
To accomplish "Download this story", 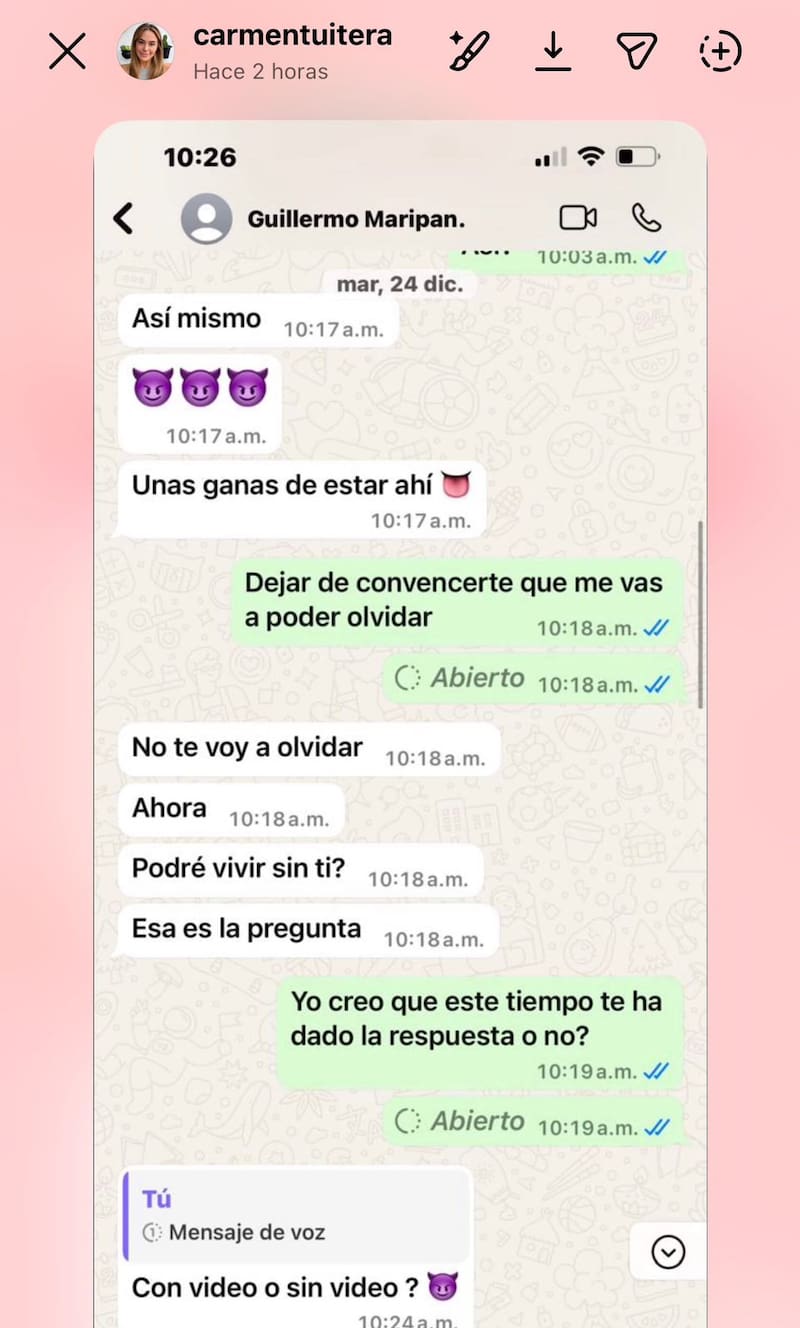I will 552,51.
